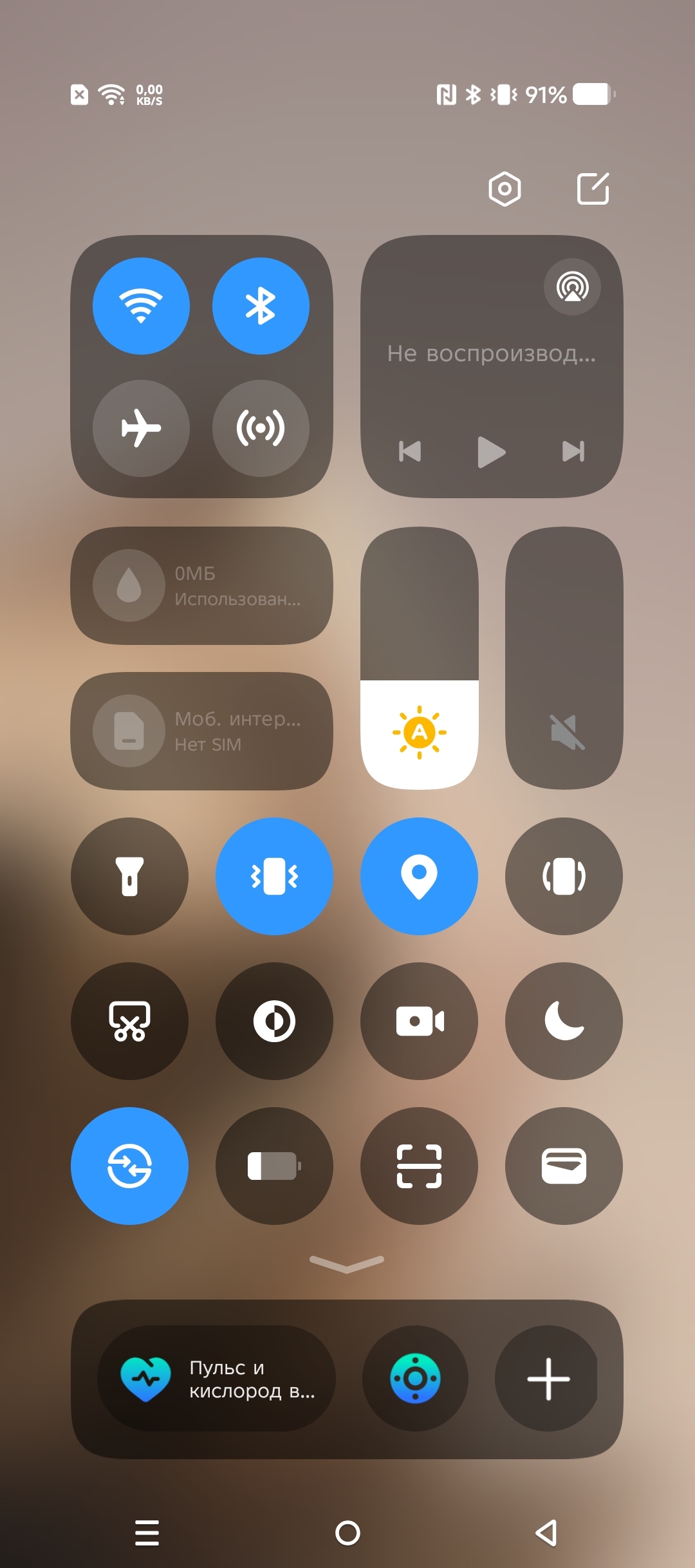Turn on the personal hotspot
This screenshot has width=695, height=1568.
tap(261, 428)
